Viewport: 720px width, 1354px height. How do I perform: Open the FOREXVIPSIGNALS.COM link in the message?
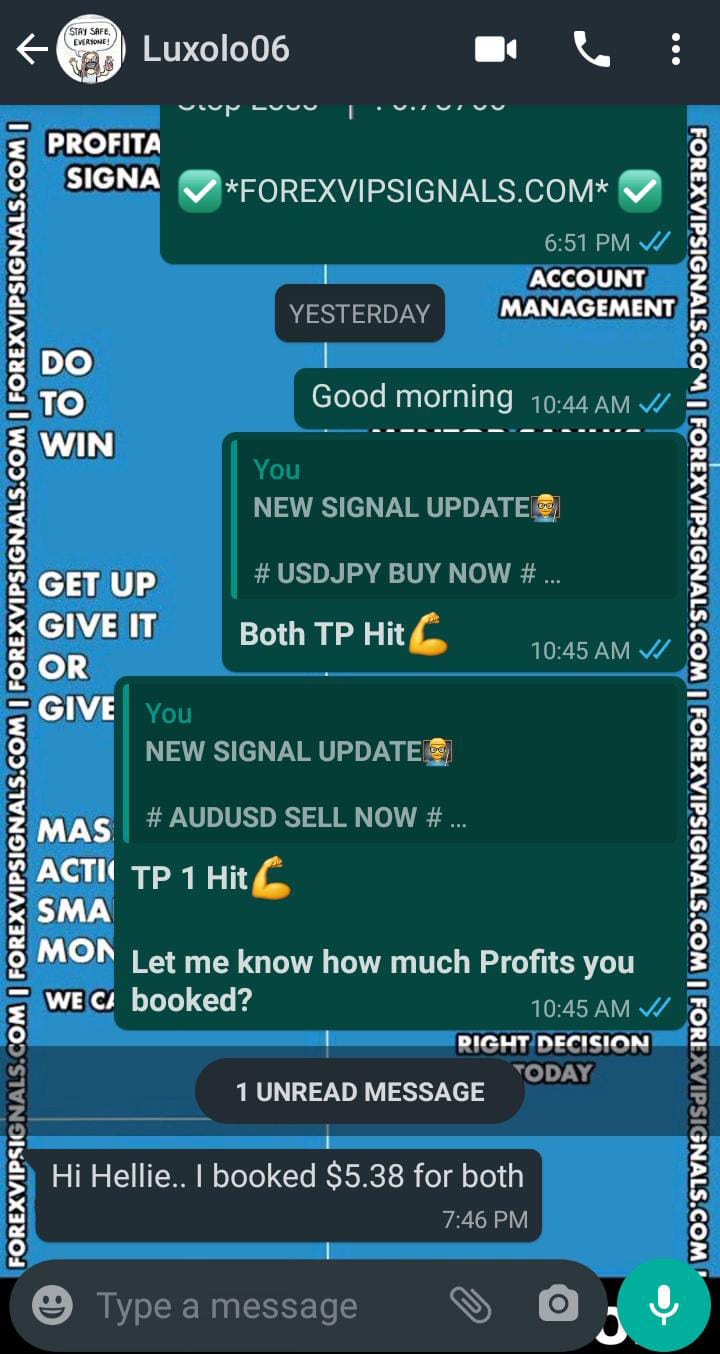click(417, 191)
